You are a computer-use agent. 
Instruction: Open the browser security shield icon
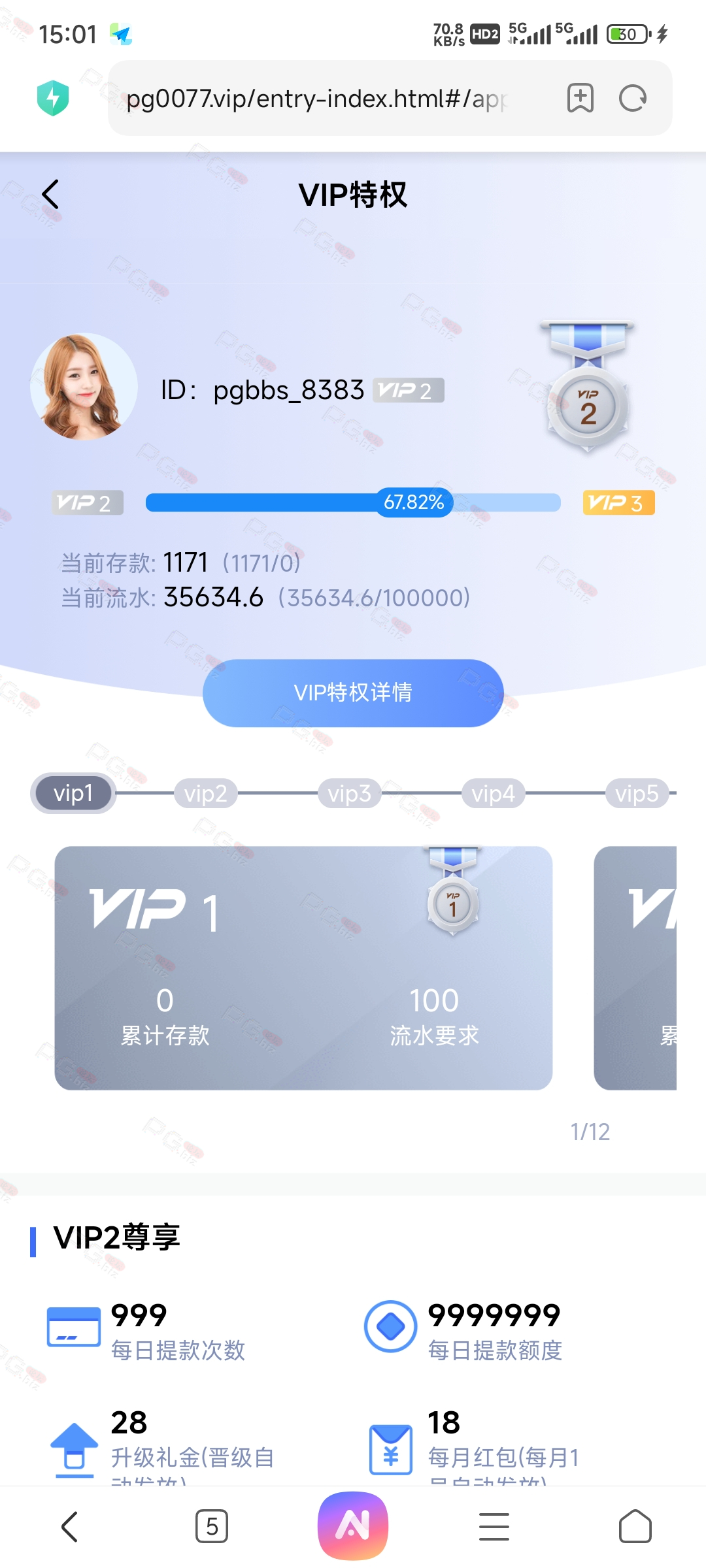click(53, 99)
